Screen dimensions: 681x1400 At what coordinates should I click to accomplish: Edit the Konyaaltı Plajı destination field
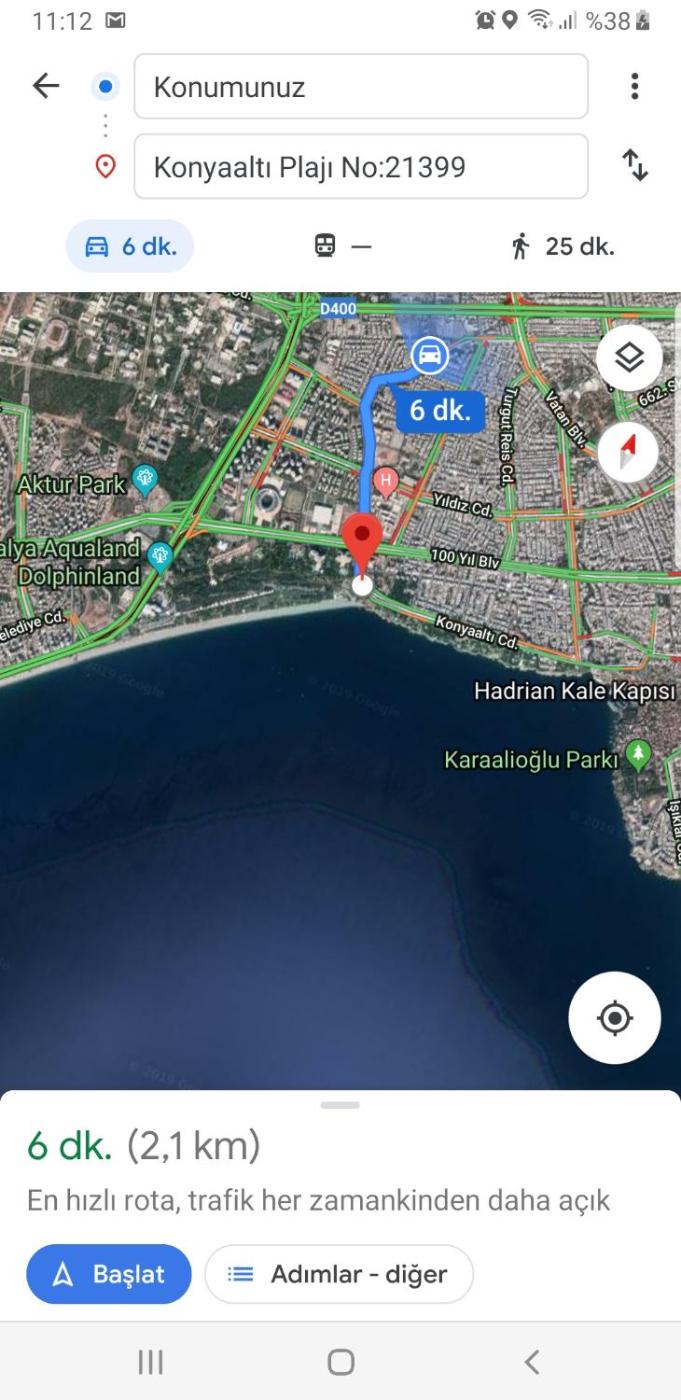point(360,166)
